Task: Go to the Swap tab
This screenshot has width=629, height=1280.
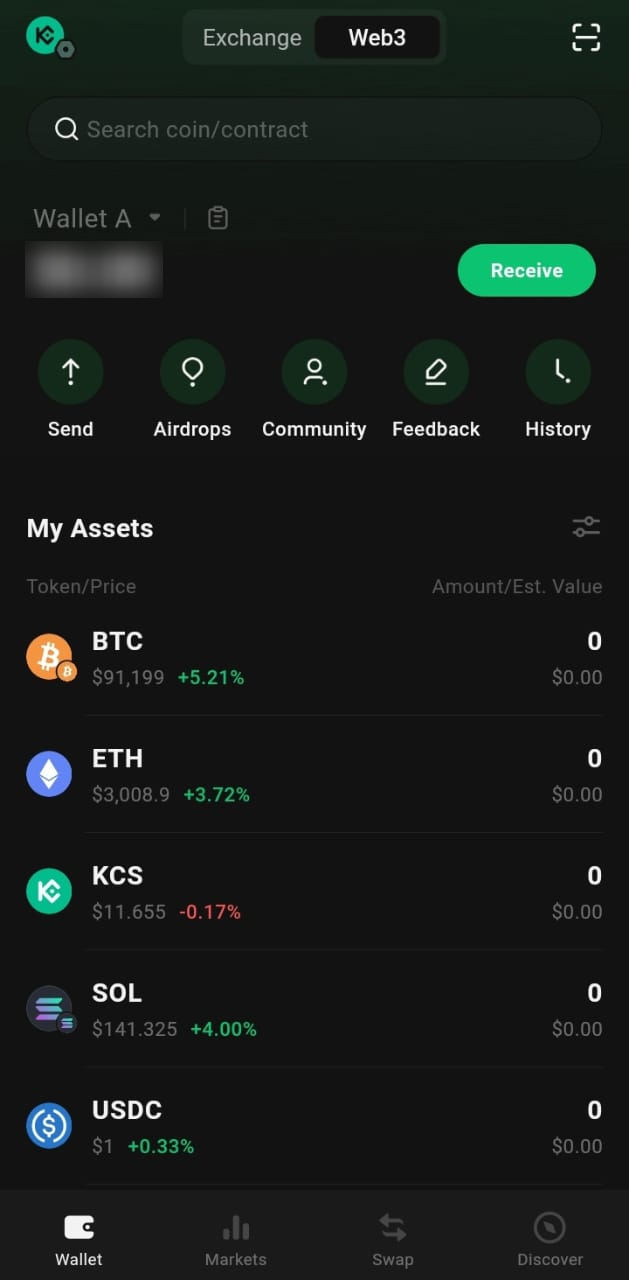Action: 392,1238
